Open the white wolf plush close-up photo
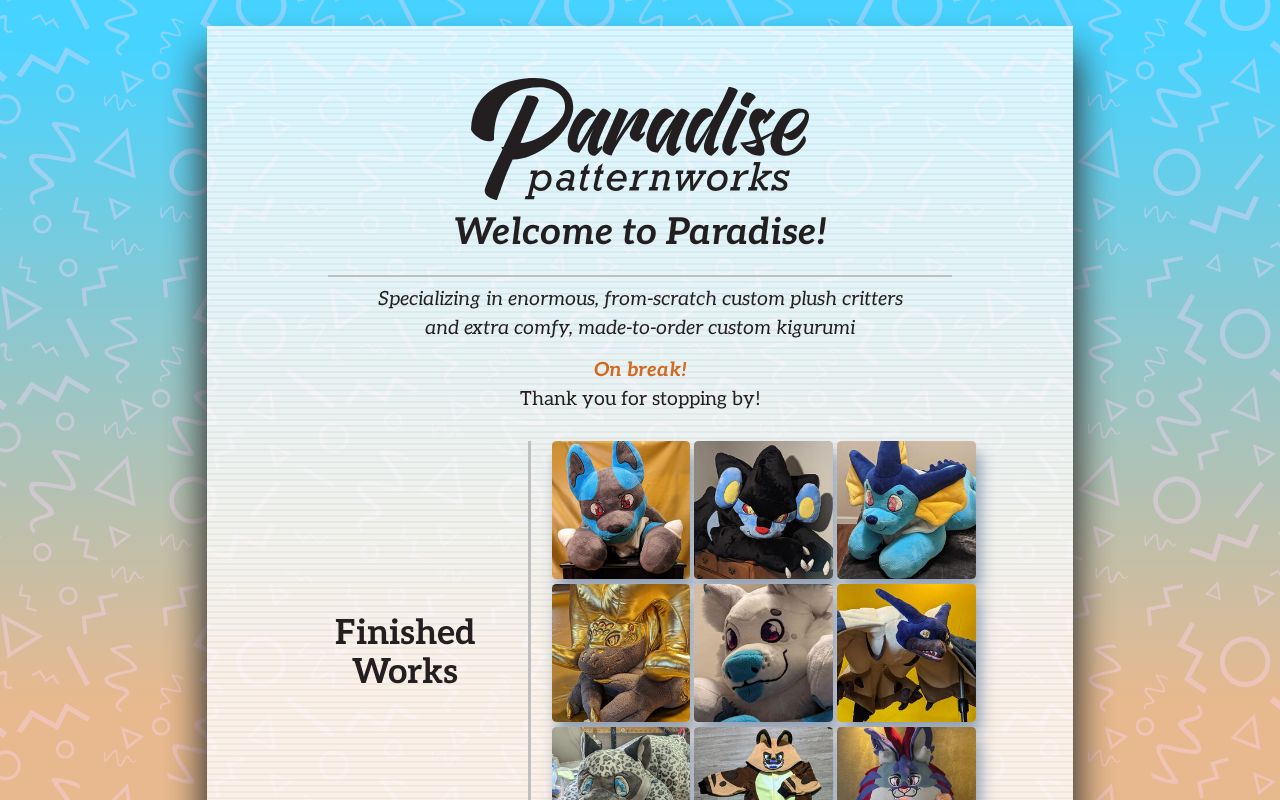 coord(763,653)
